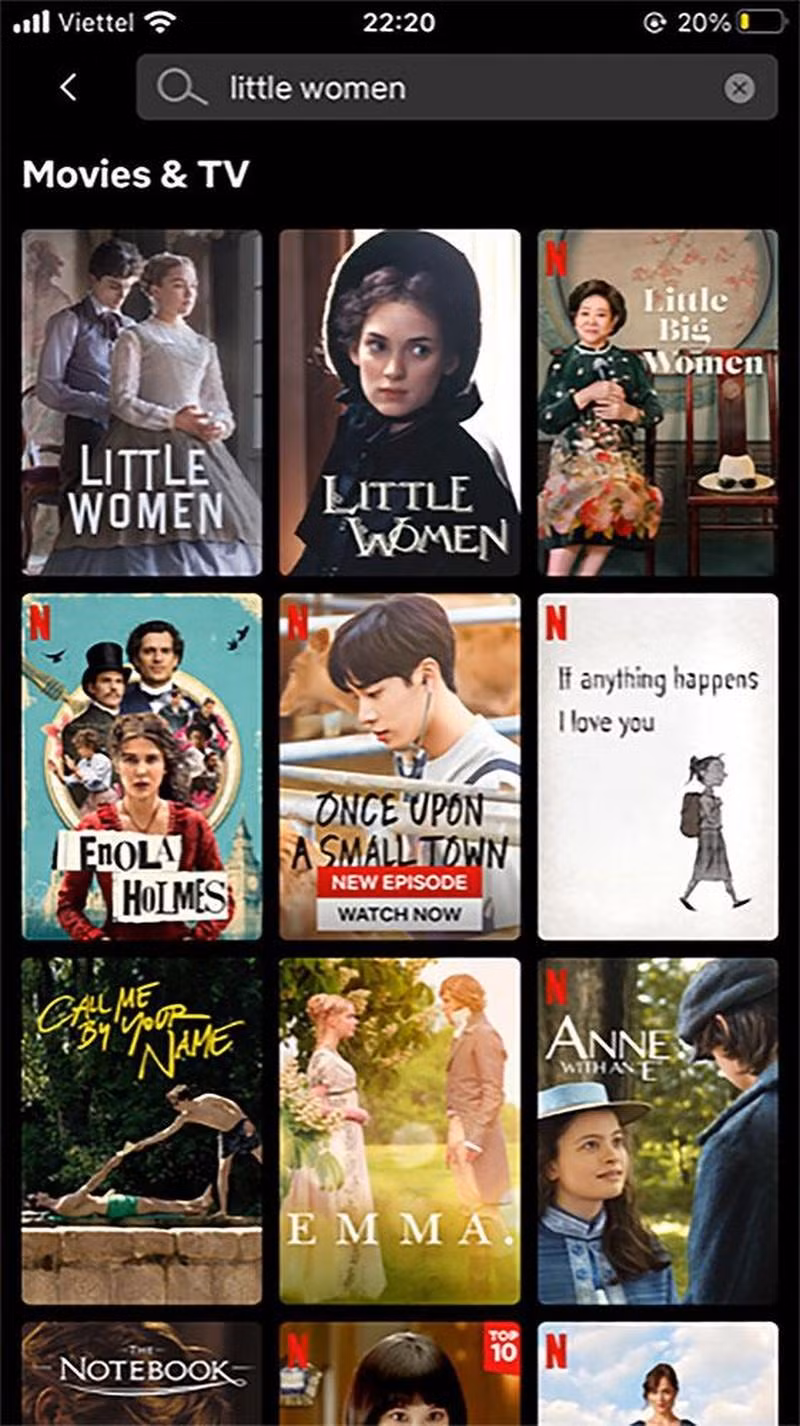Clear the search text

click(738, 89)
